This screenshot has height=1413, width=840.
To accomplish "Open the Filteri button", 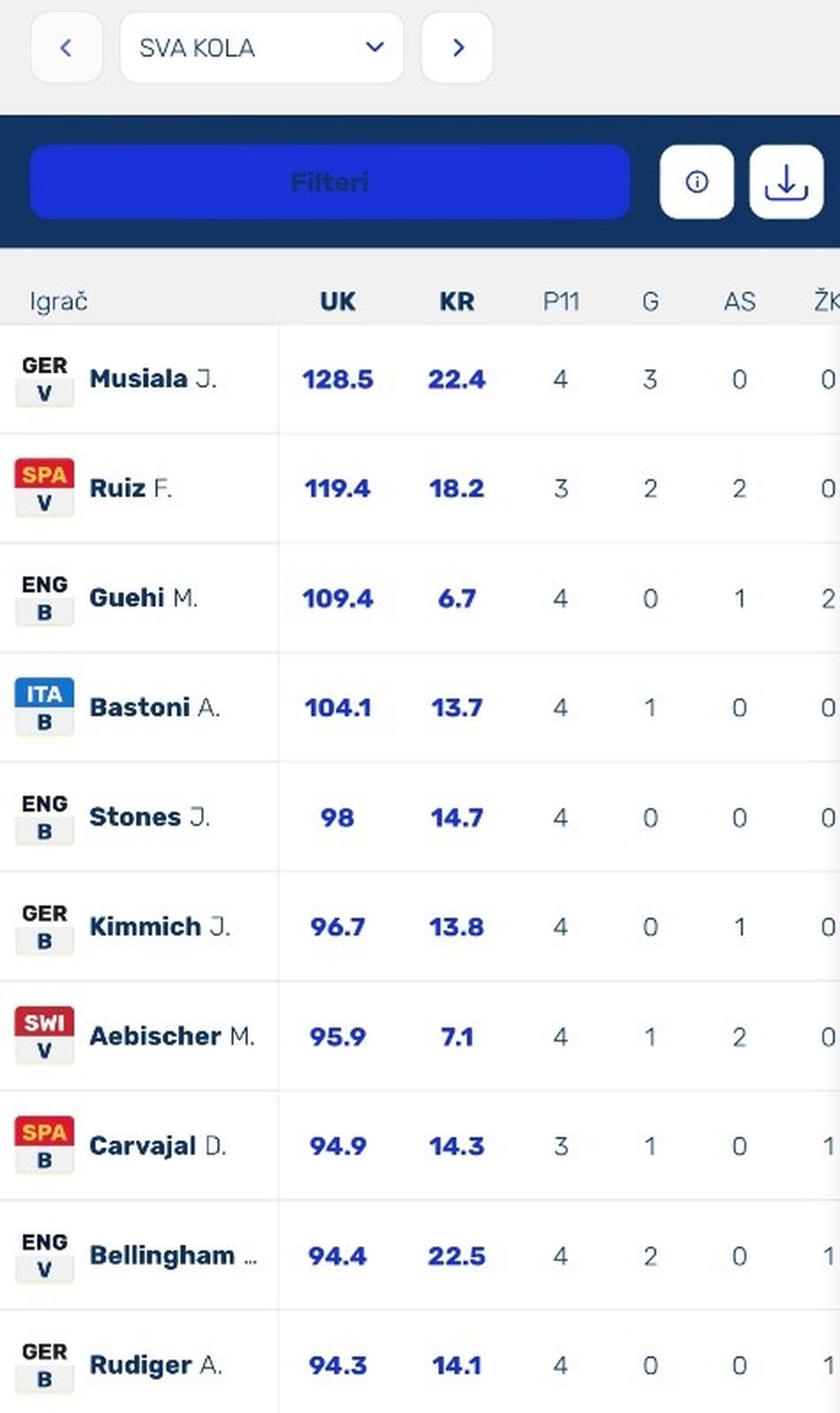I will [329, 182].
